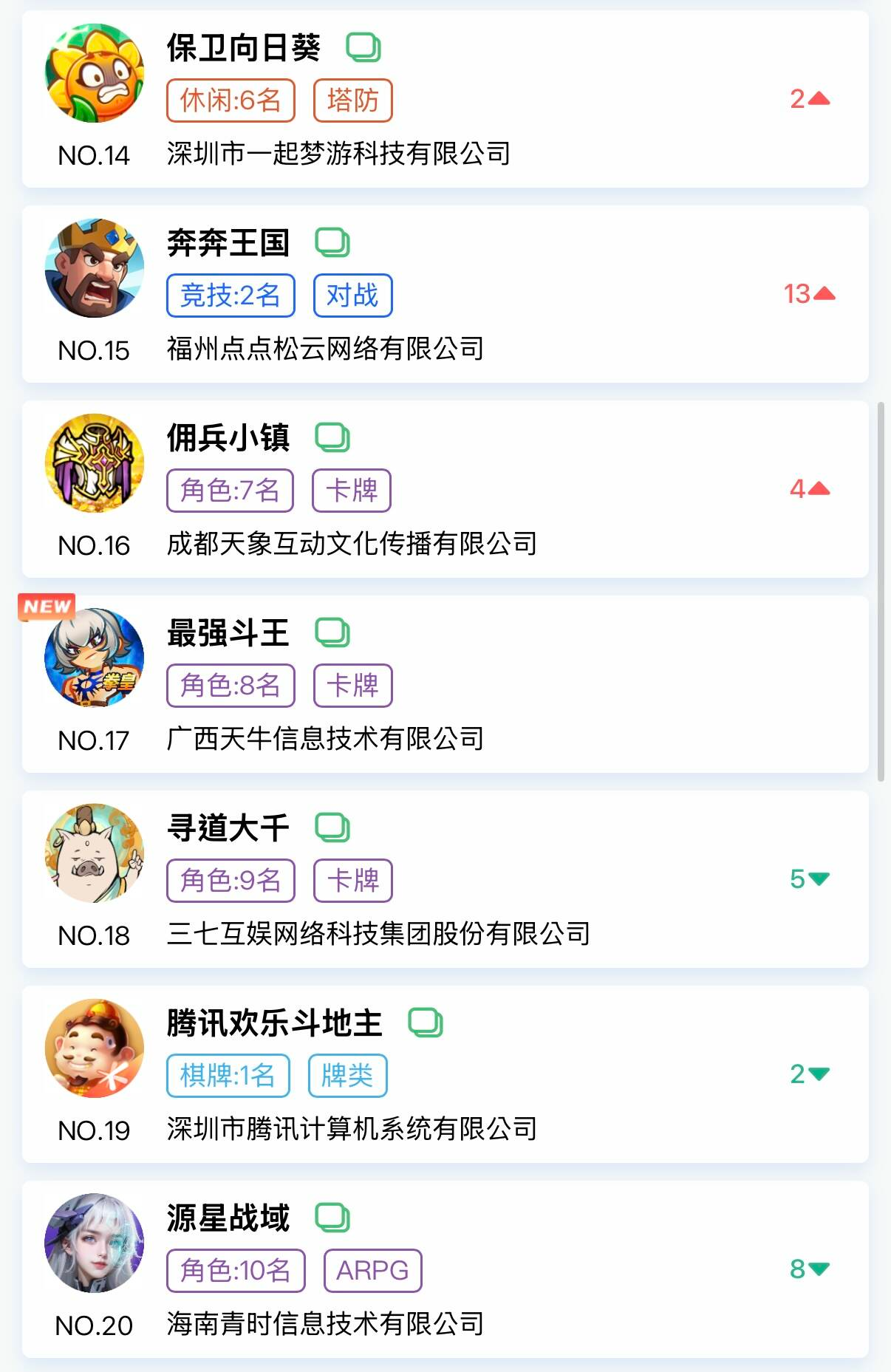Tap the copy icon next to 保卫向日葵
Viewport: 891px width, 1372px height.
pos(363,48)
